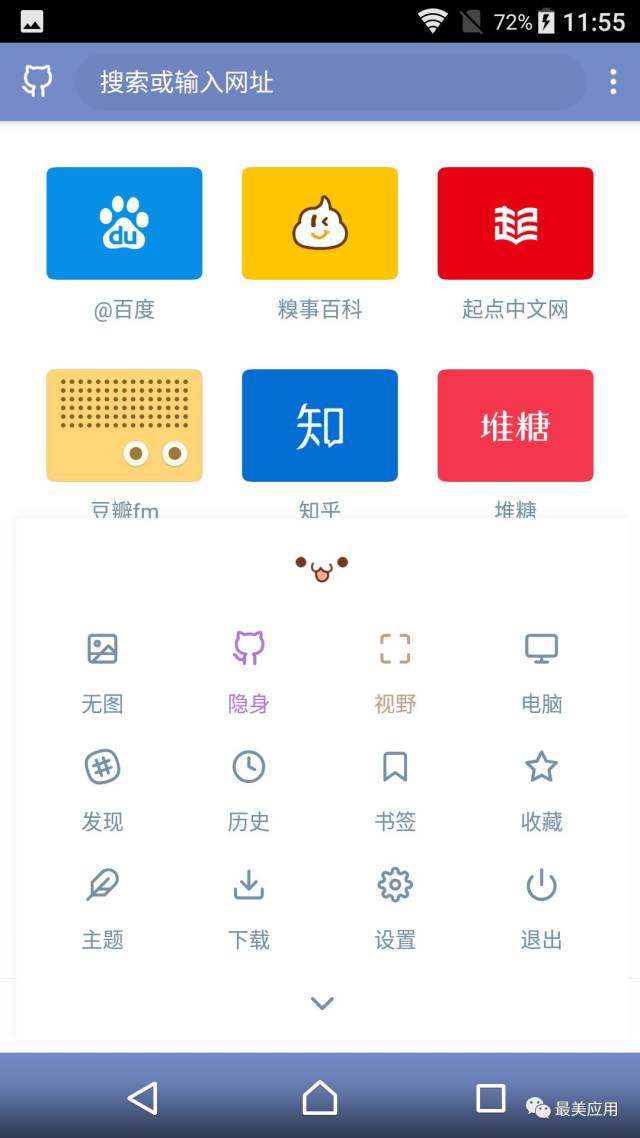Open the @百度 shortcut tile
The image size is (640, 1138).
click(124, 224)
